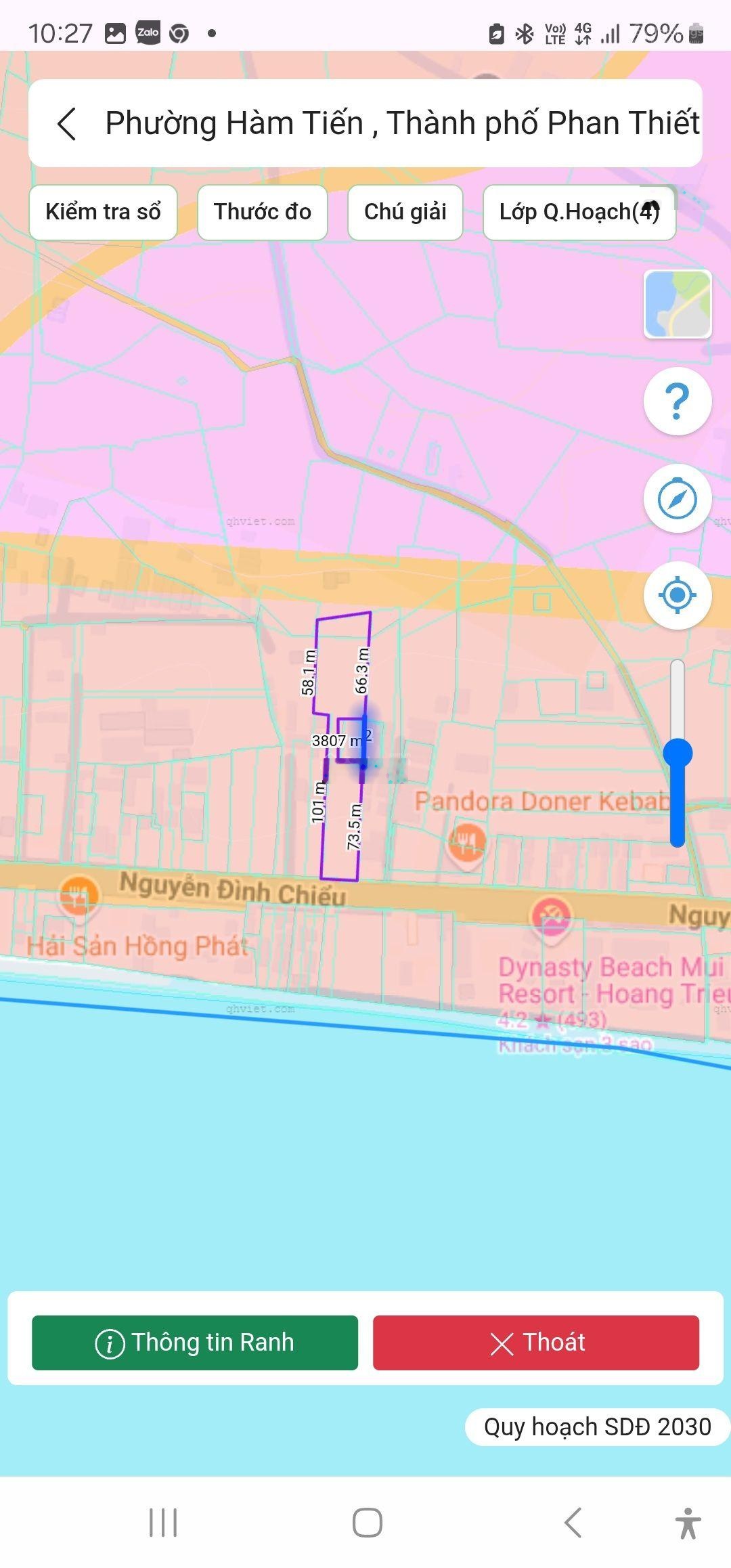Exit with the Thoát button
Screen dimensions: 731x1568
[536, 1343]
